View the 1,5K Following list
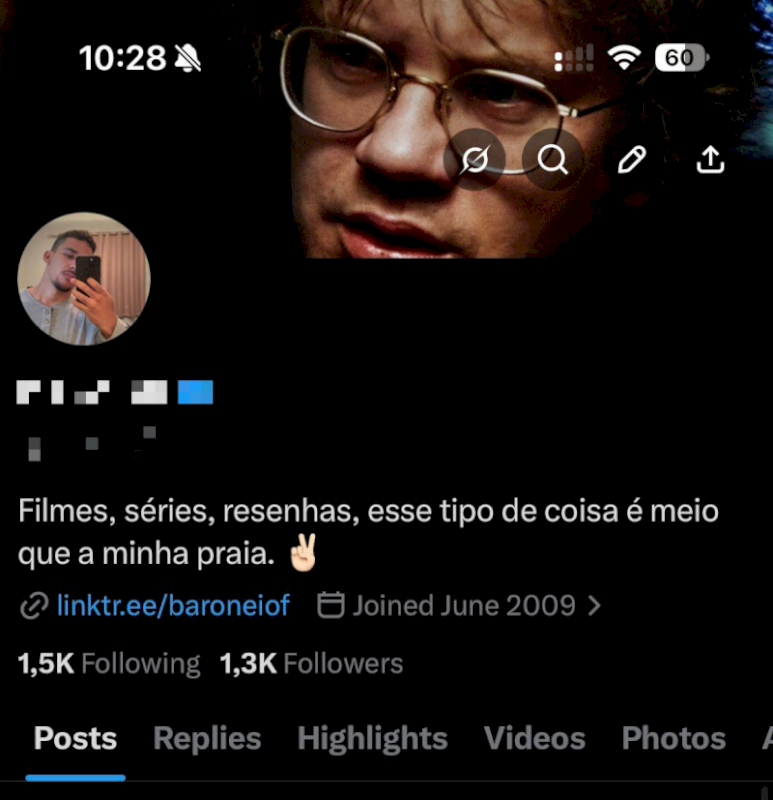 108,663
